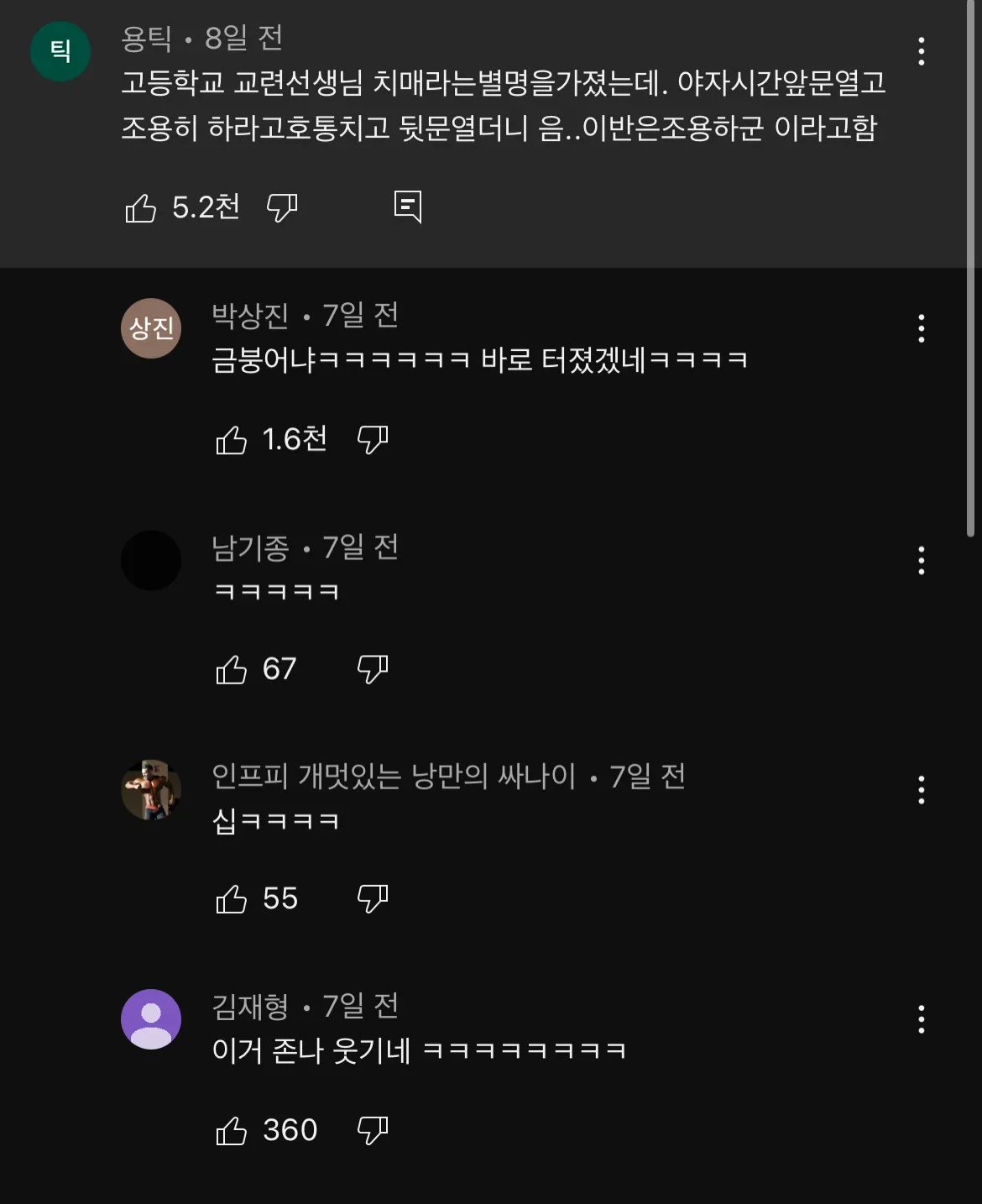Image resolution: width=982 pixels, height=1204 pixels.
Task: Open reply icon under 용틱's comment
Action: click(x=408, y=207)
